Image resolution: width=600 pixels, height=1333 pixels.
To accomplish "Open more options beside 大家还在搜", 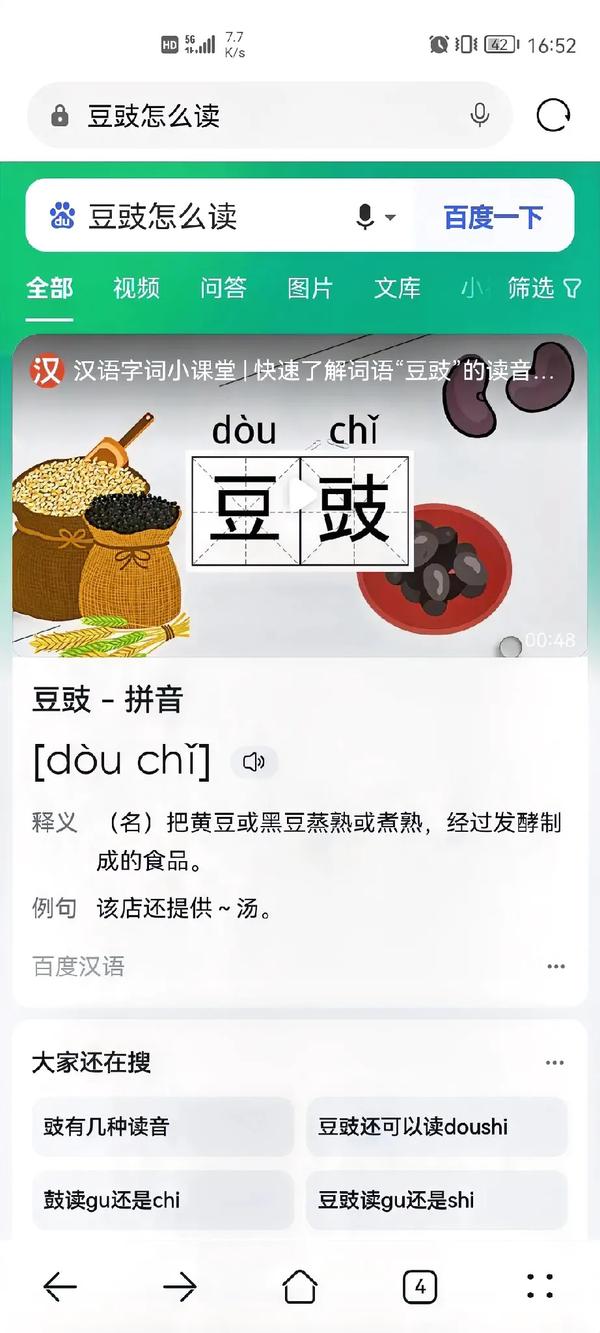I will 554,1063.
